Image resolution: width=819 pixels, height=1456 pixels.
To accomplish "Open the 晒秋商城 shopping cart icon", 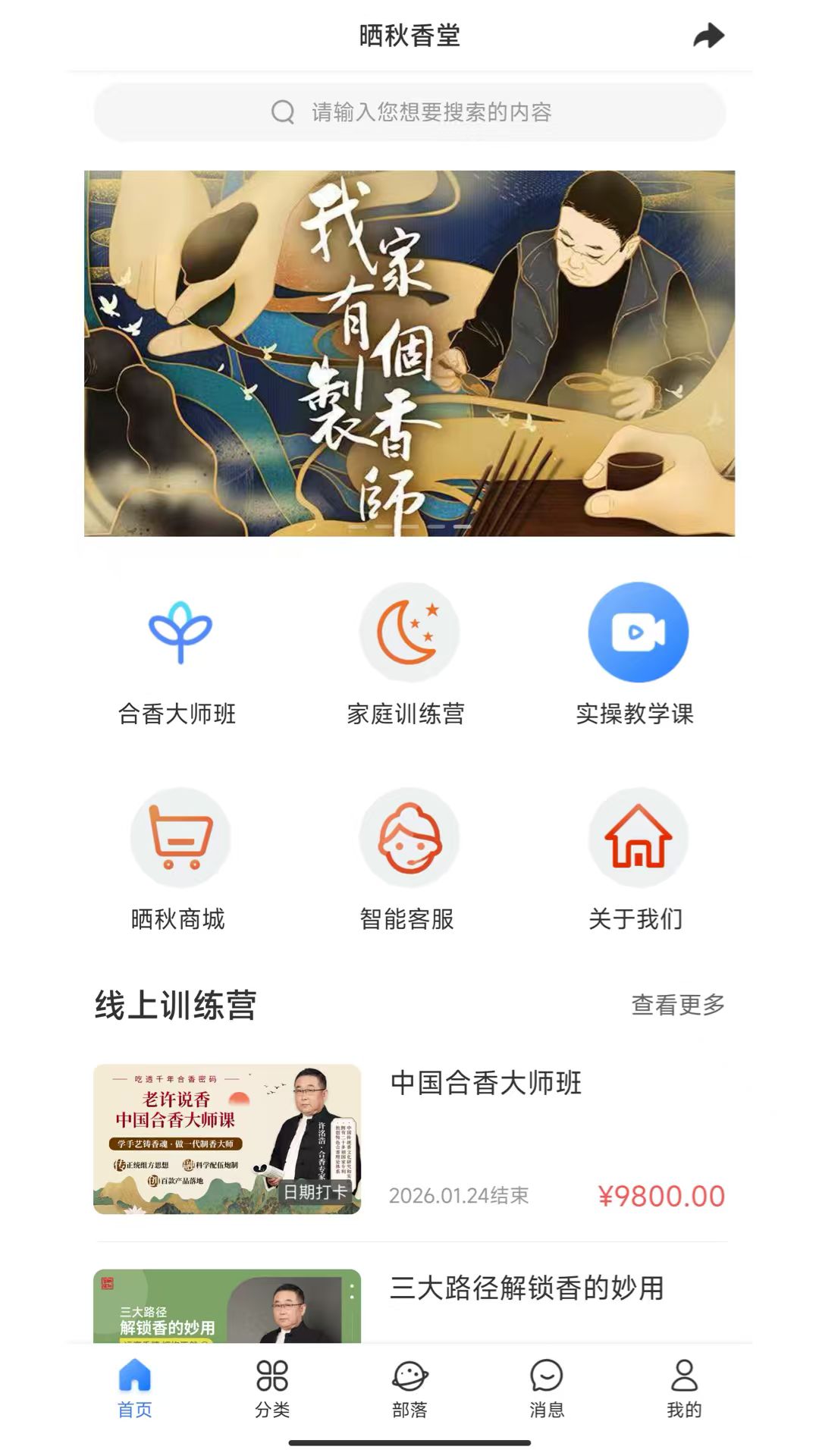I will pyautogui.click(x=180, y=838).
